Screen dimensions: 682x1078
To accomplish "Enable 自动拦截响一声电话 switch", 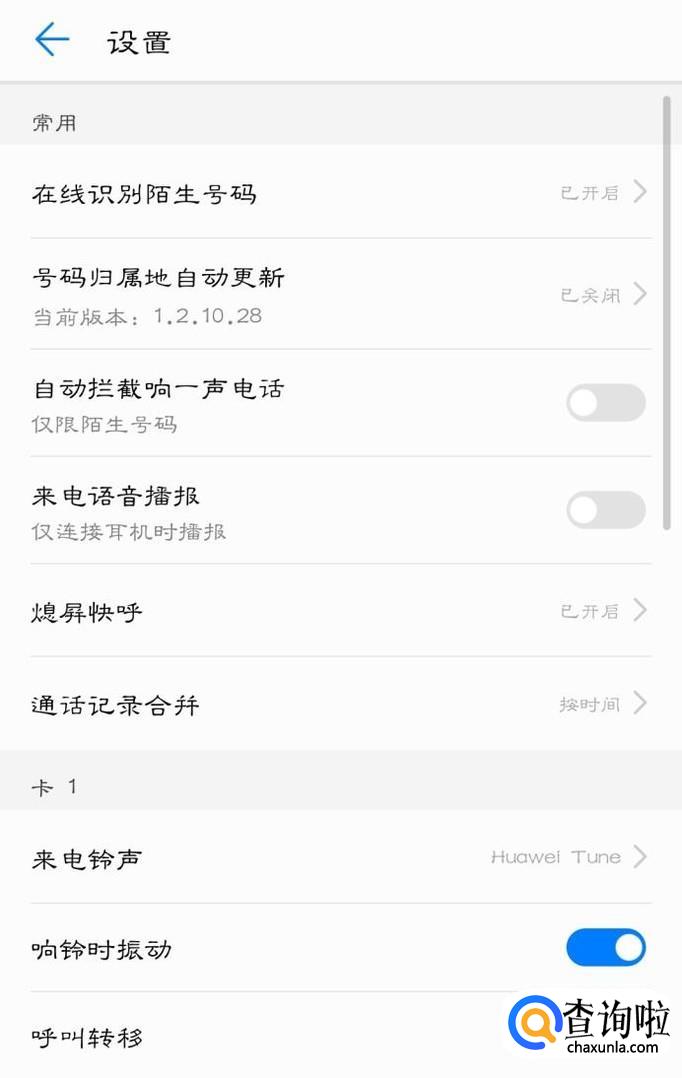I will coord(605,403).
